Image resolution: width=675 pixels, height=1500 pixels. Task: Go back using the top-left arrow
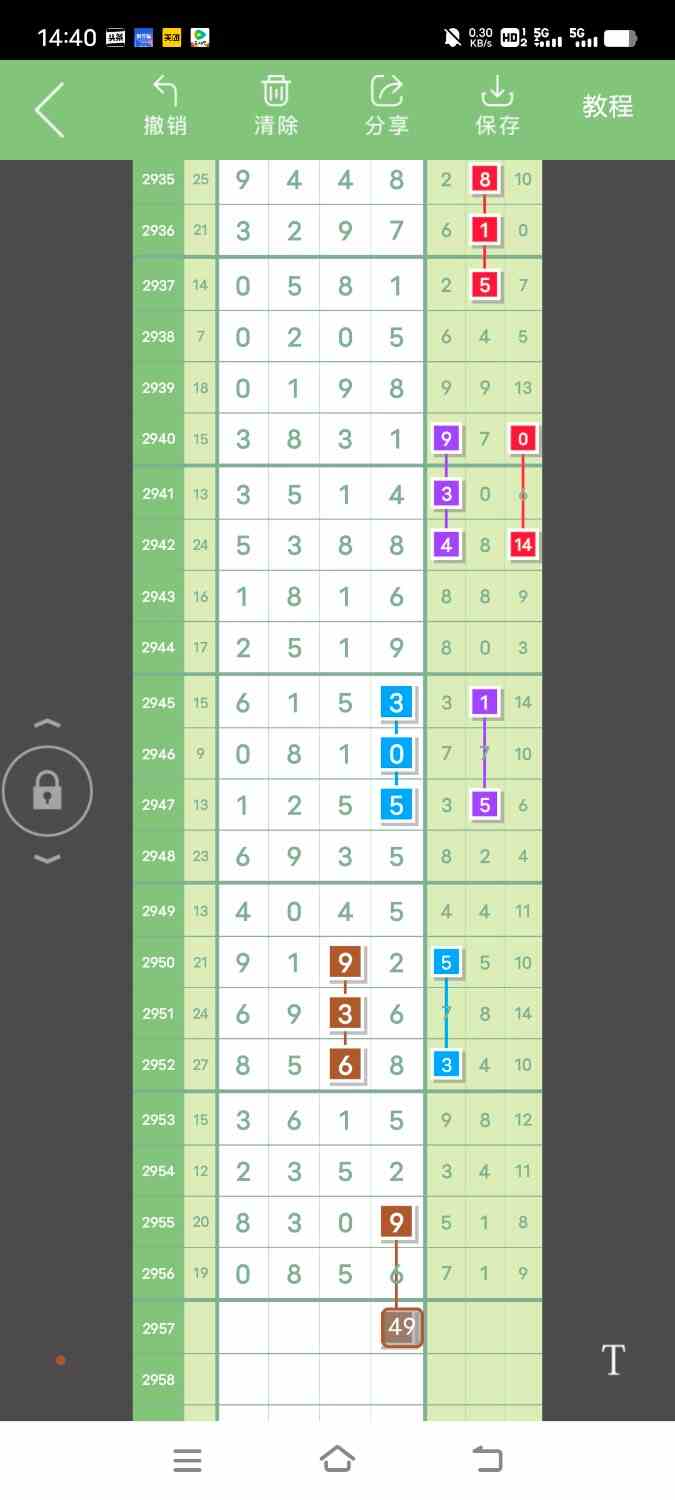pyautogui.click(x=49, y=109)
